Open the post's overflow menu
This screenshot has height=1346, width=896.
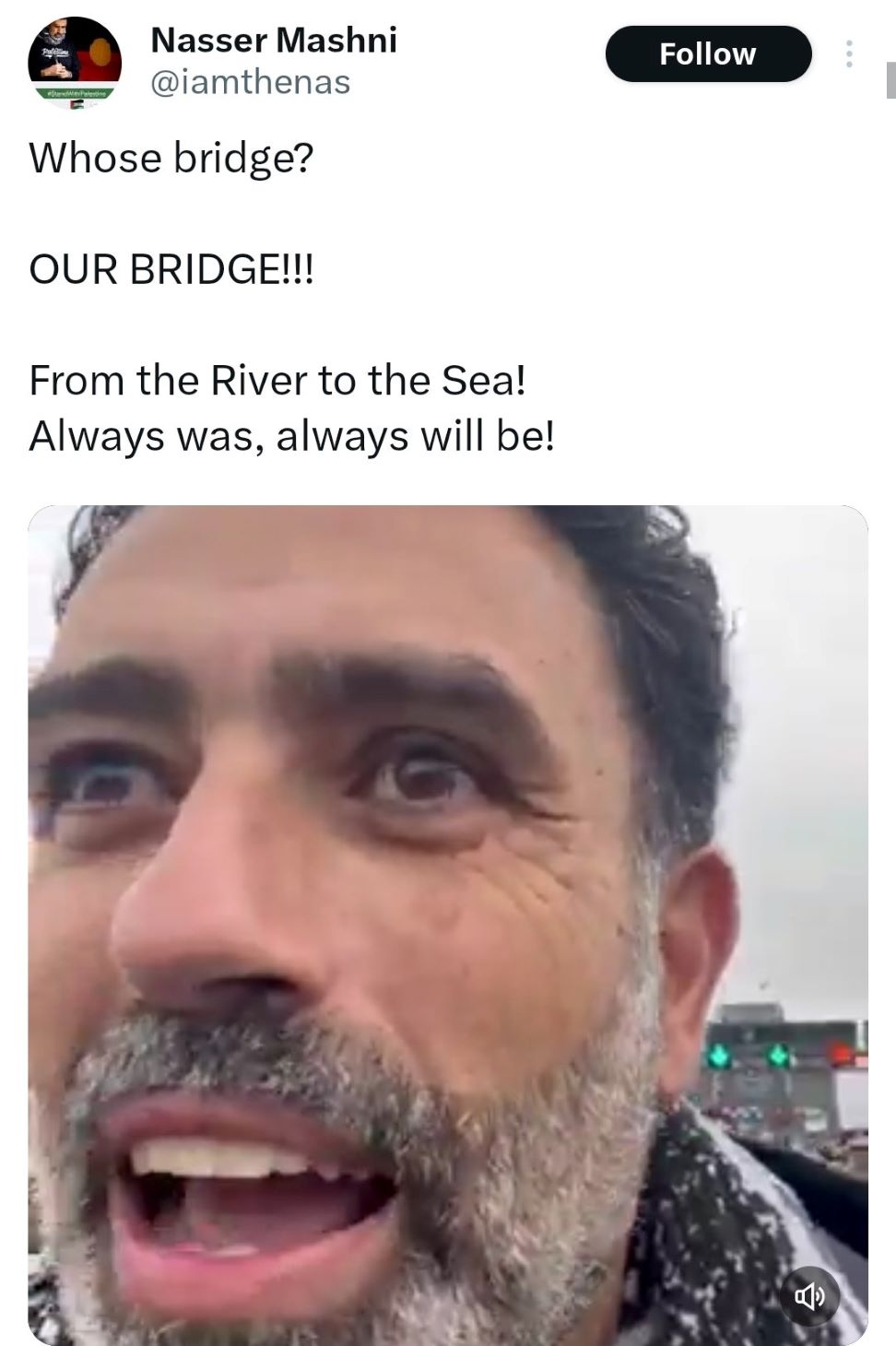849,54
